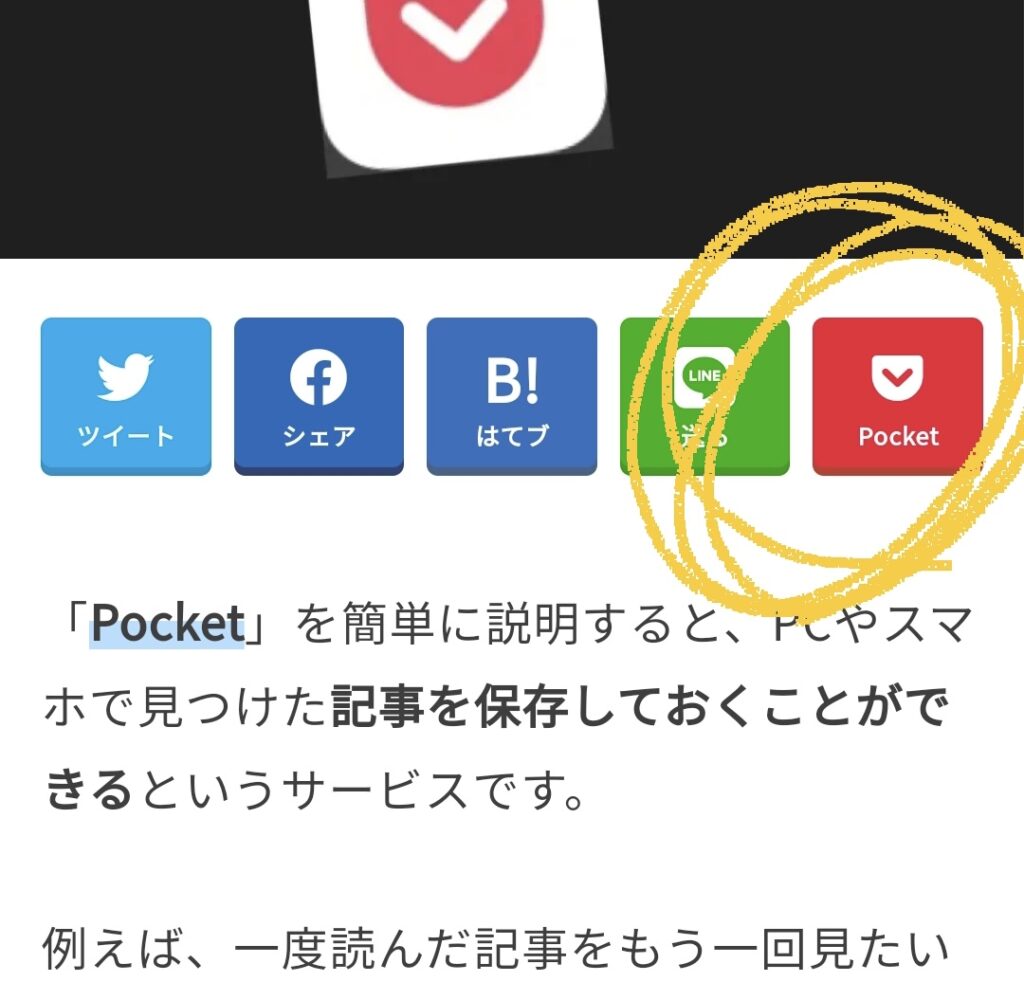
Task: Send the article via the LINE button
Action: tap(704, 396)
